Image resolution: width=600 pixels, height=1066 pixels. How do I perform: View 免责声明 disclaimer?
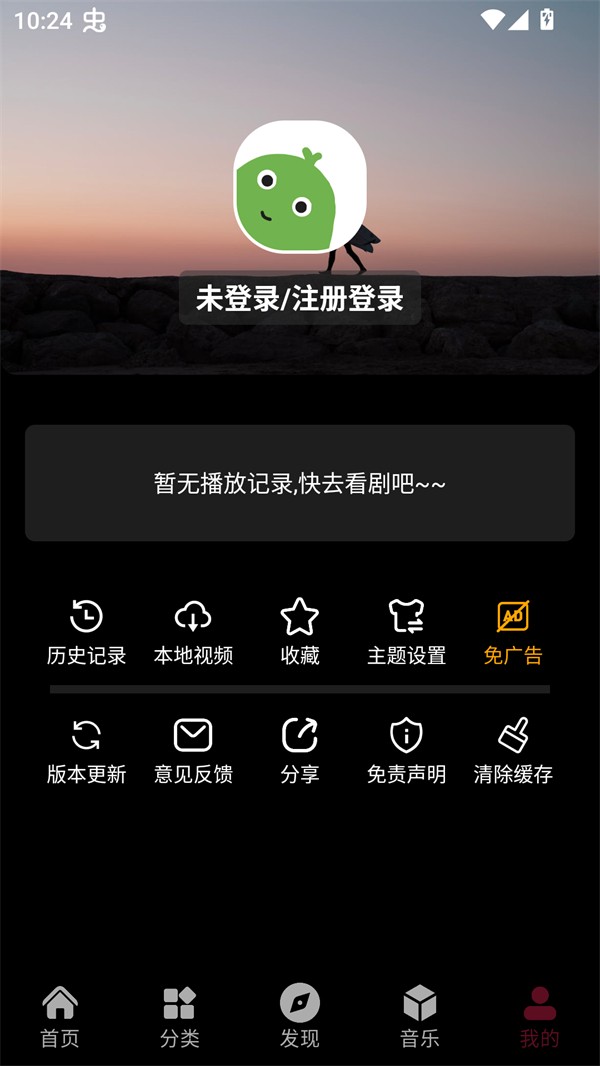pos(406,750)
